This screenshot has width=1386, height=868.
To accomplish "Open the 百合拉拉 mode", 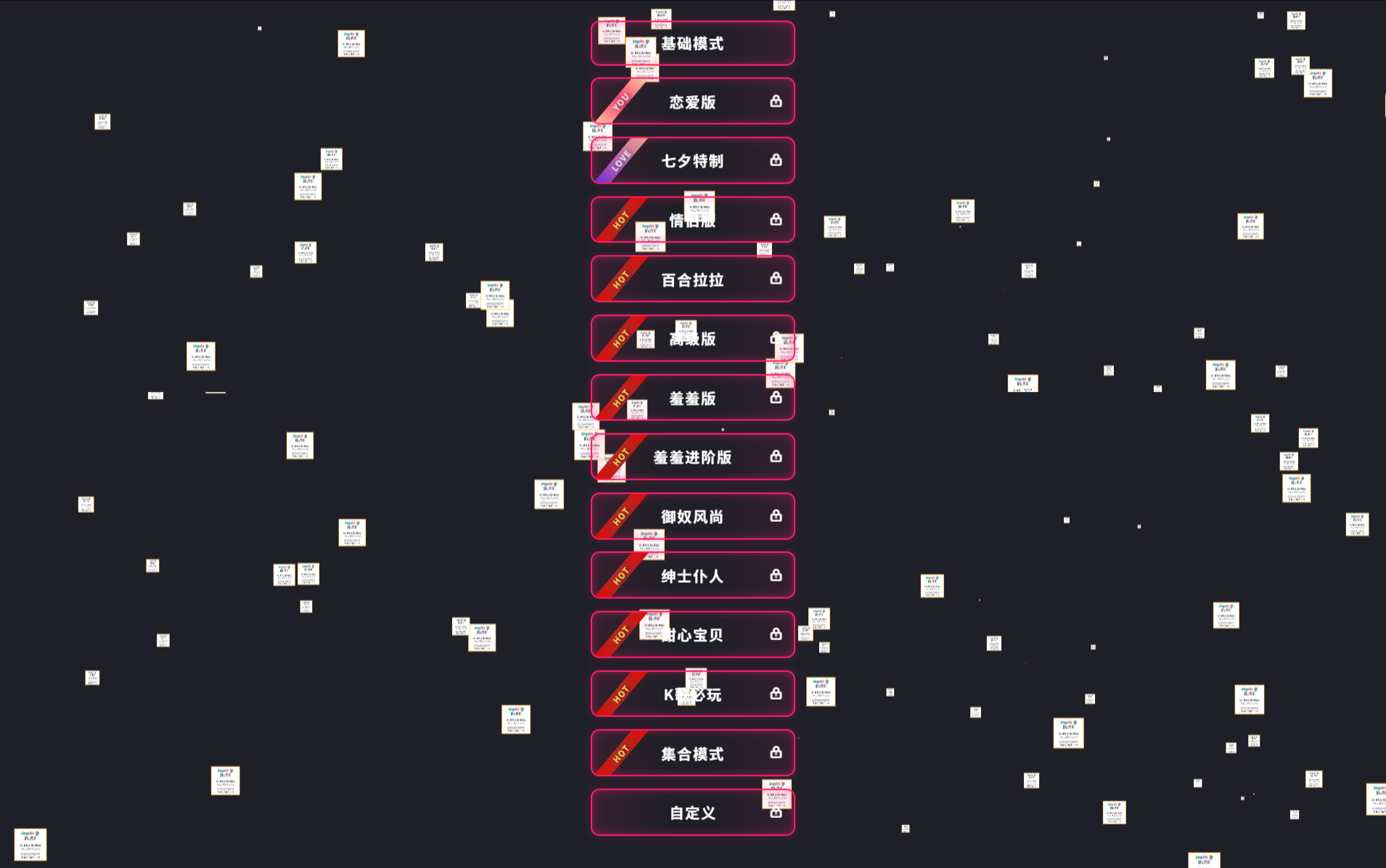I will tap(692, 279).
